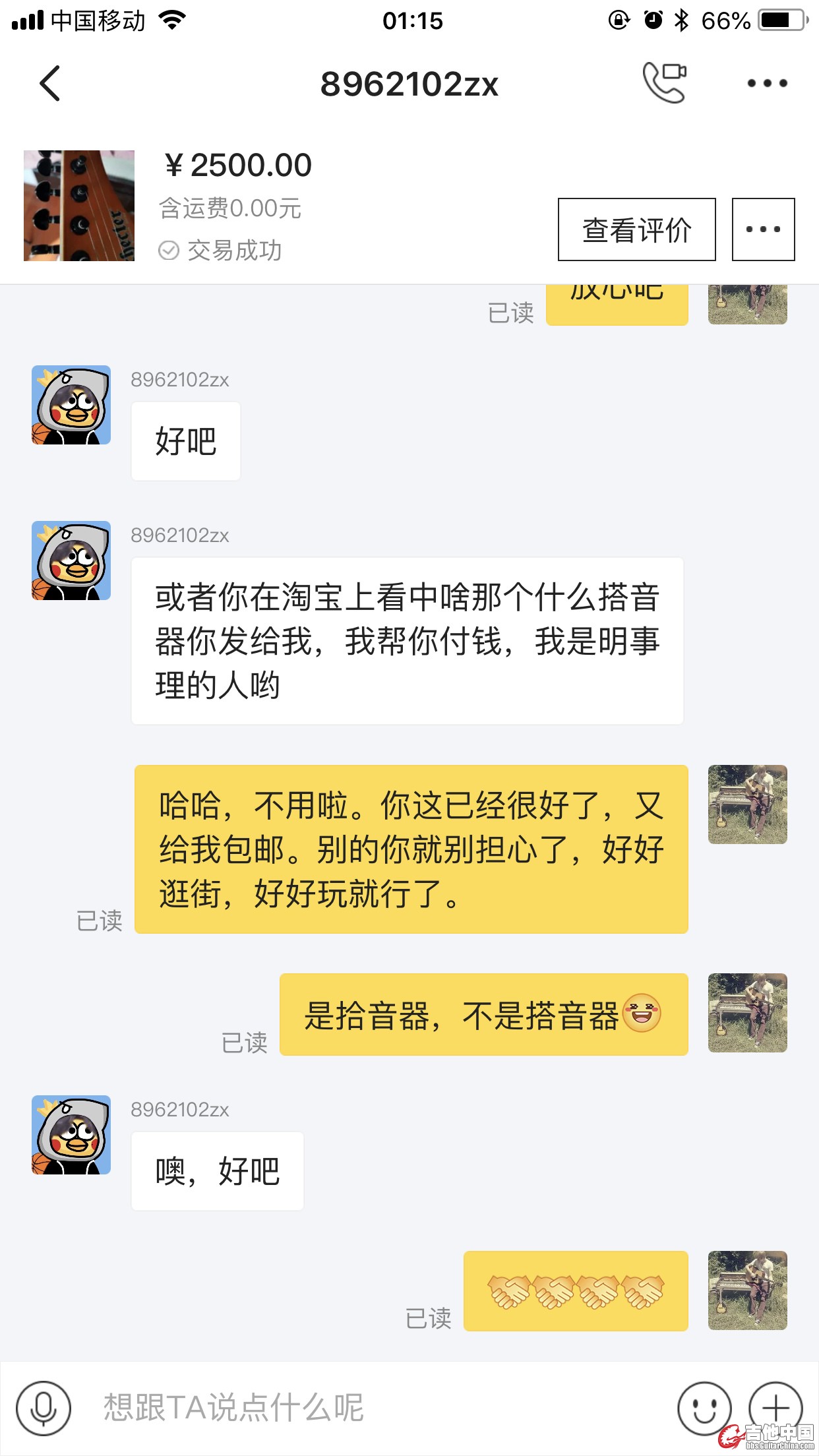Screen dimensions: 819x1456
Task: Open the ¥2500.00 guitar item thumbnail
Action: click(79, 206)
